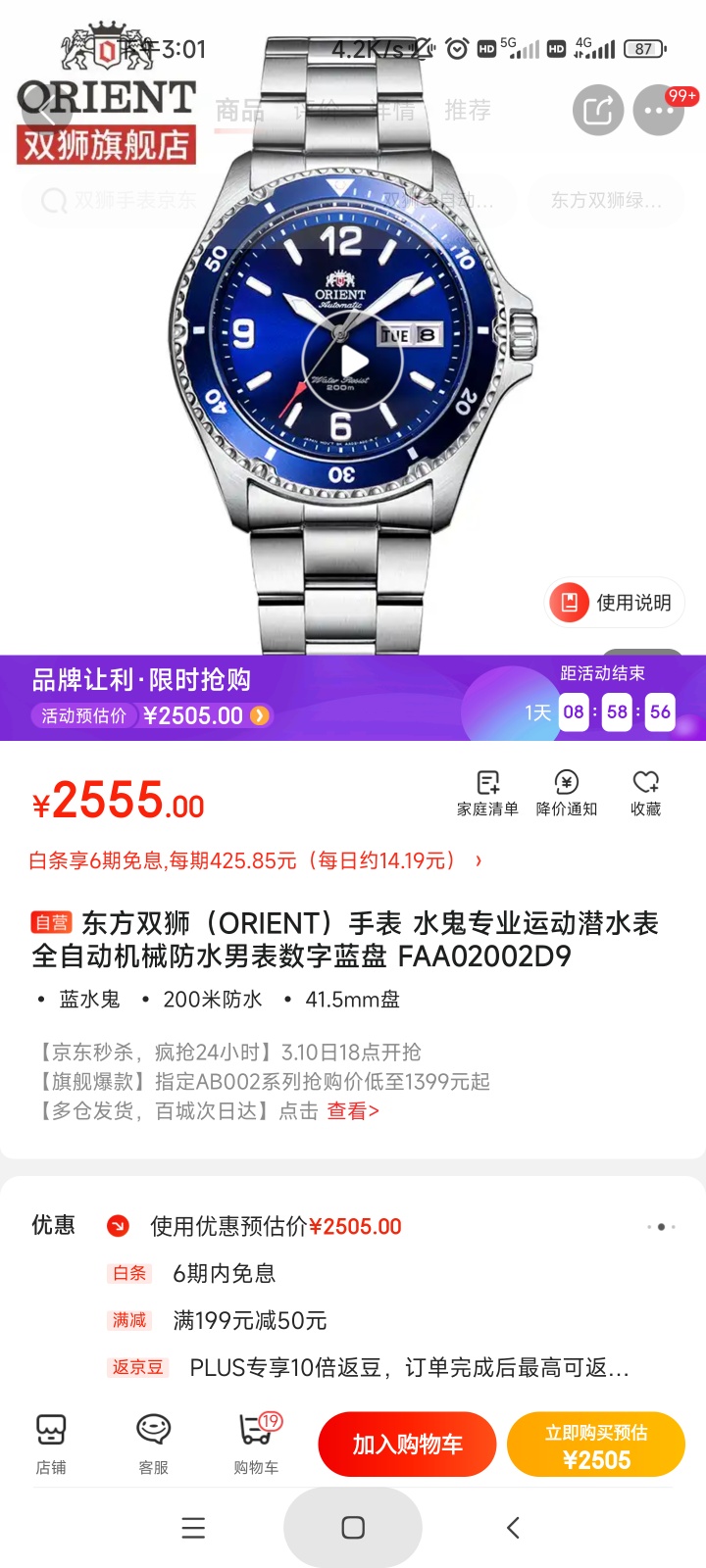
Task: Enable 降价通知 price drop alert
Action: (x=566, y=793)
